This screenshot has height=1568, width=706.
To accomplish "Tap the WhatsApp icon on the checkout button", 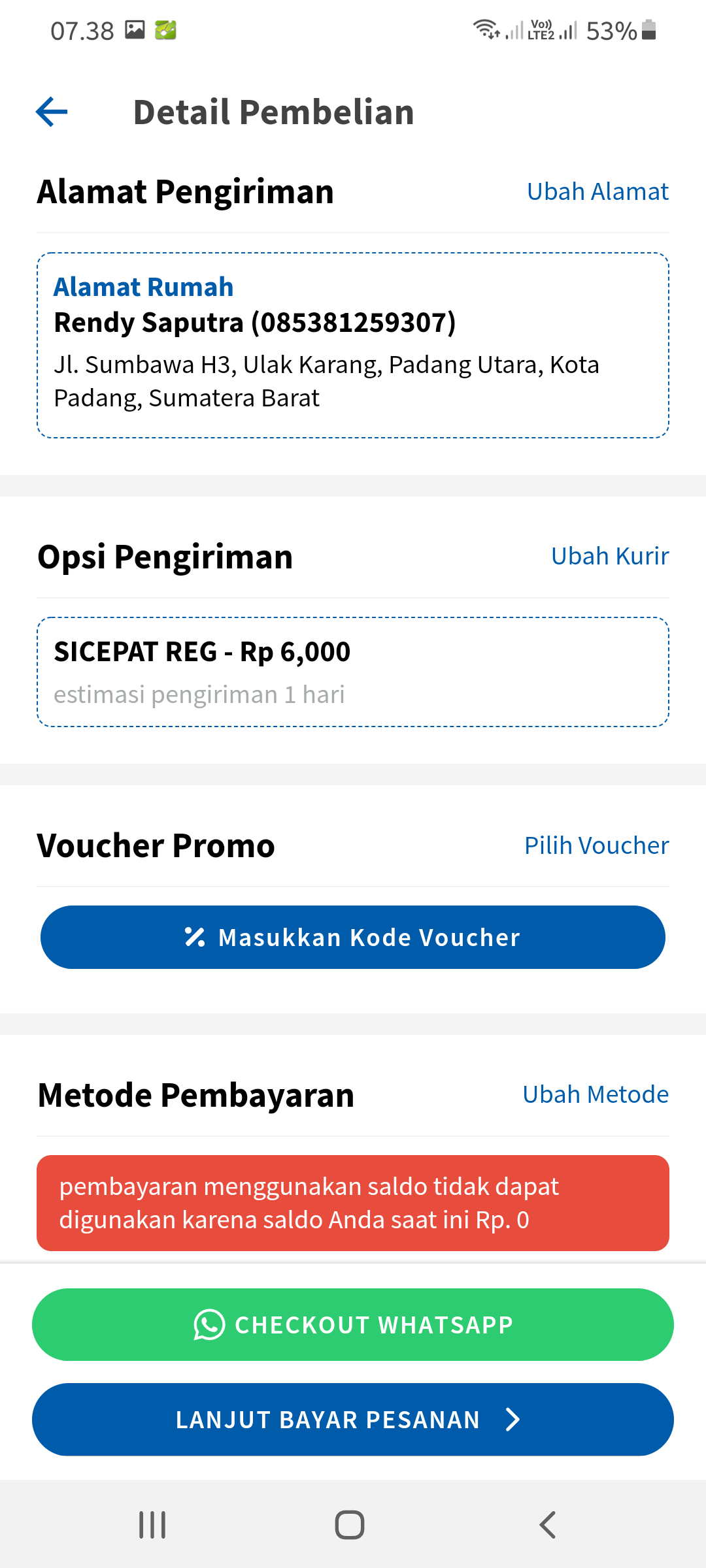I will [x=208, y=1324].
